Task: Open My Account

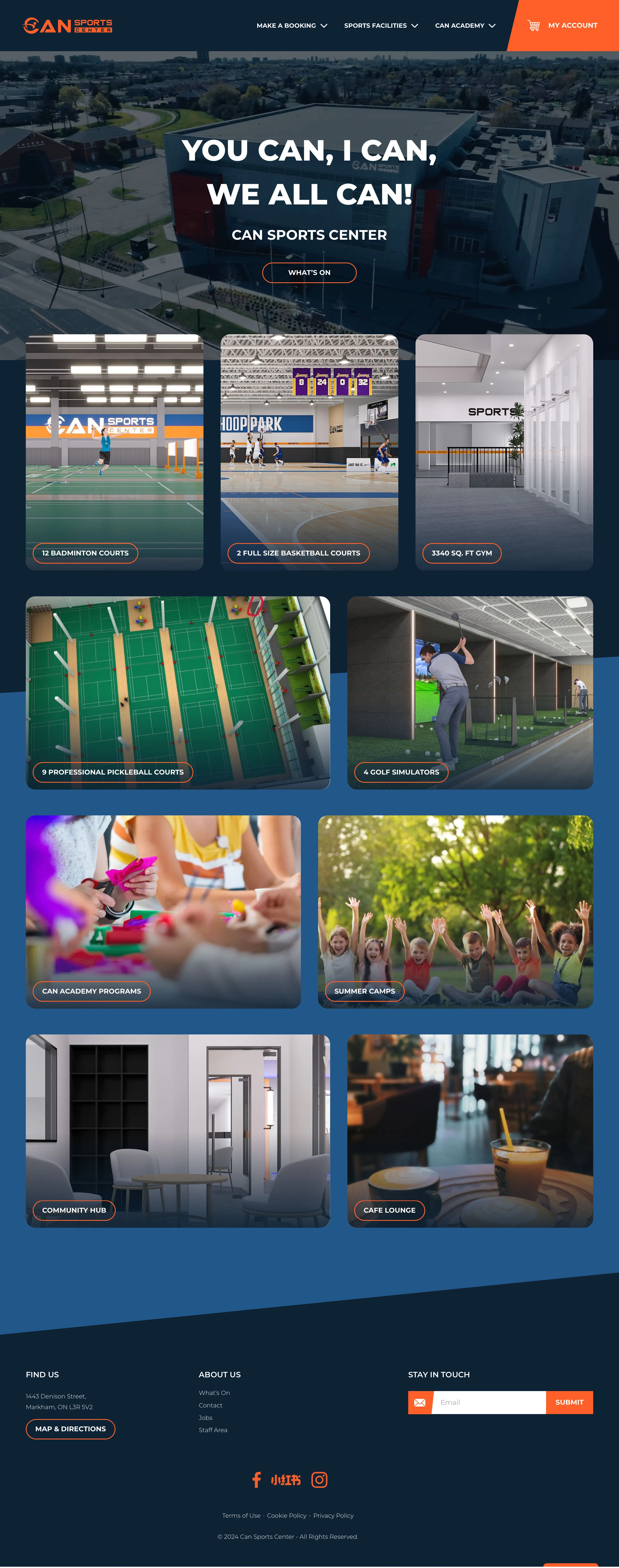Action: pos(564,26)
